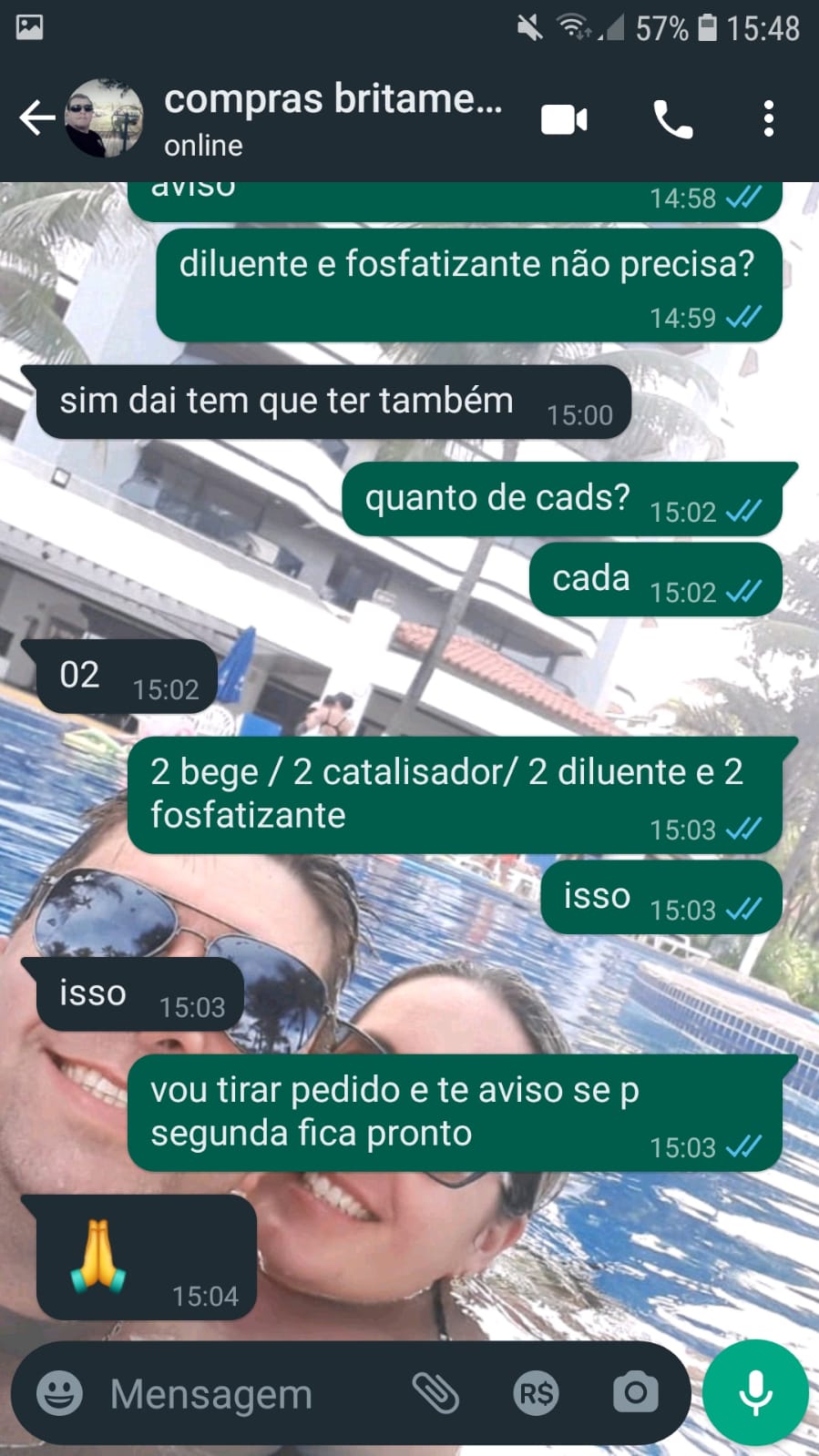Open the contact's profile photo
Screen dimensions: 819x1456
click(x=104, y=118)
